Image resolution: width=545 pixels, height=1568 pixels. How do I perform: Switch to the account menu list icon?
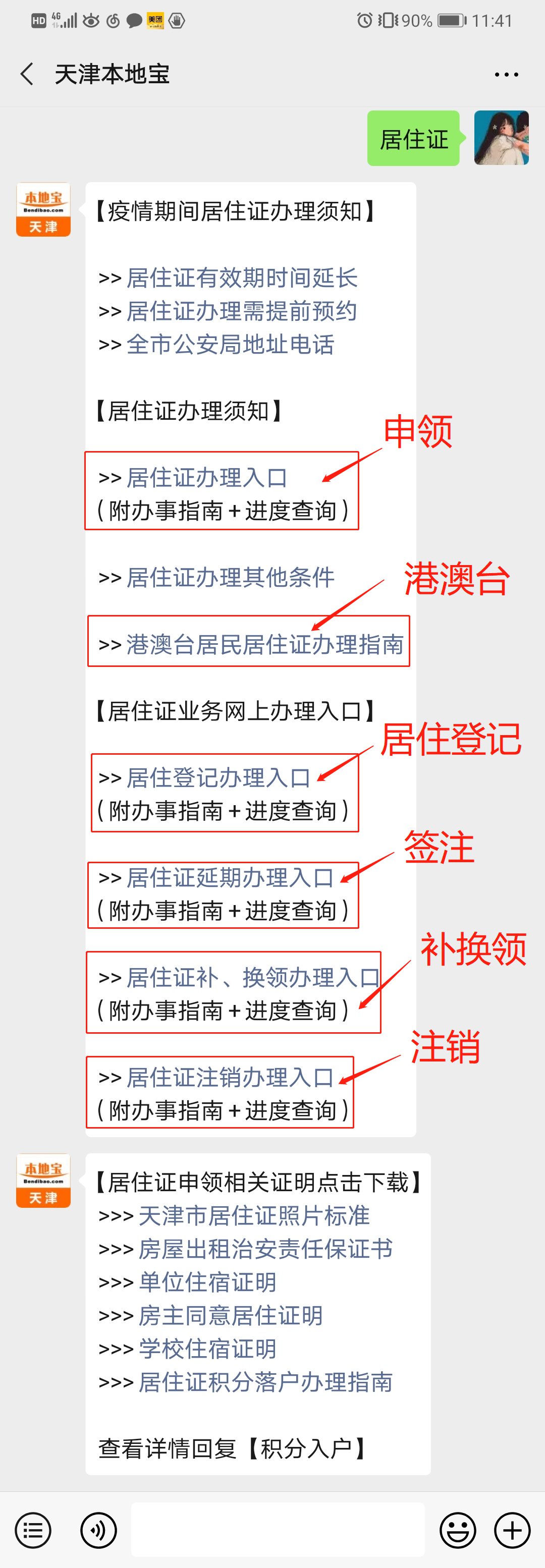click(x=33, y=1530)
